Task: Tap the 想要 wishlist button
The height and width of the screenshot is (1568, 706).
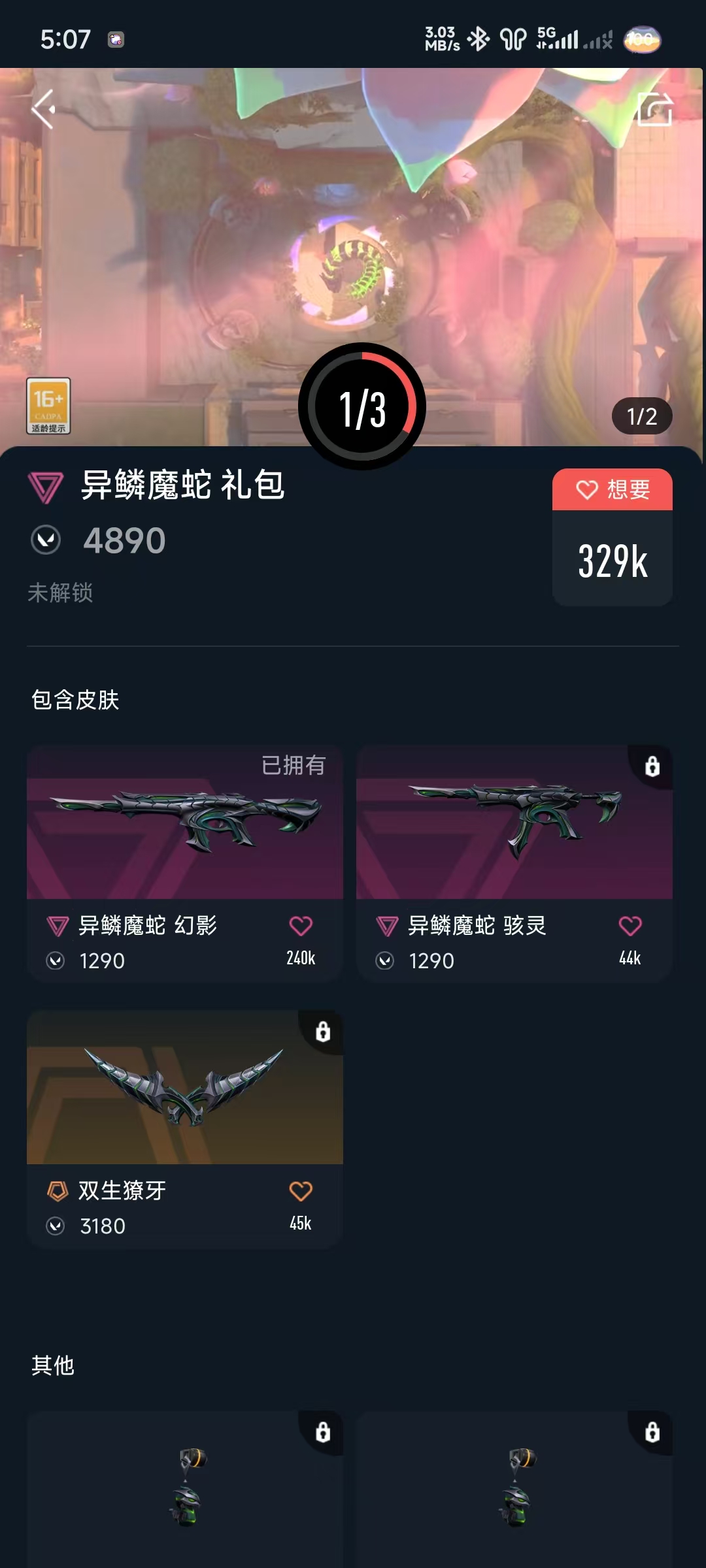Action: pyautogui.click(x=613, y=489)
